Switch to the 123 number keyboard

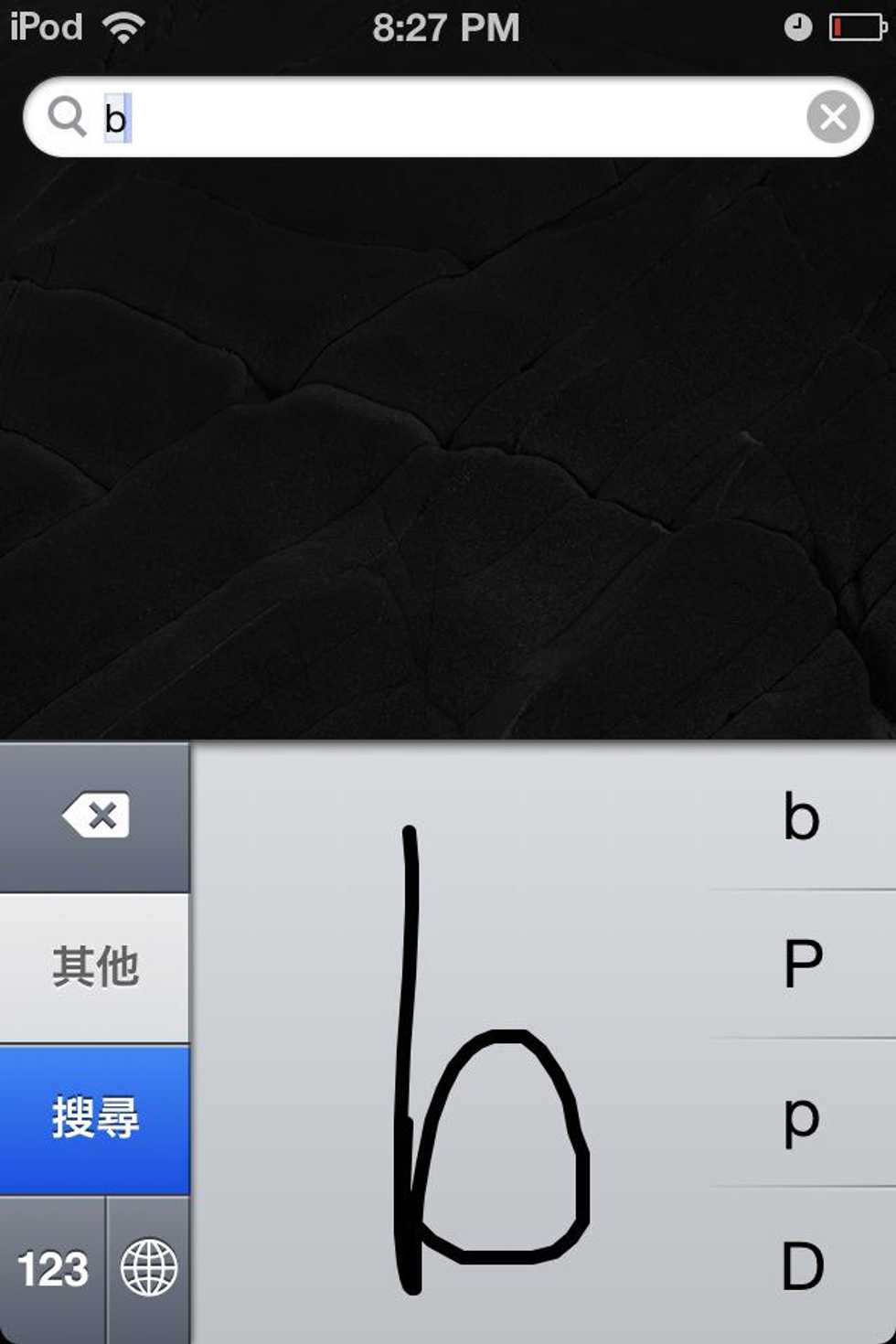point(52,1269)
